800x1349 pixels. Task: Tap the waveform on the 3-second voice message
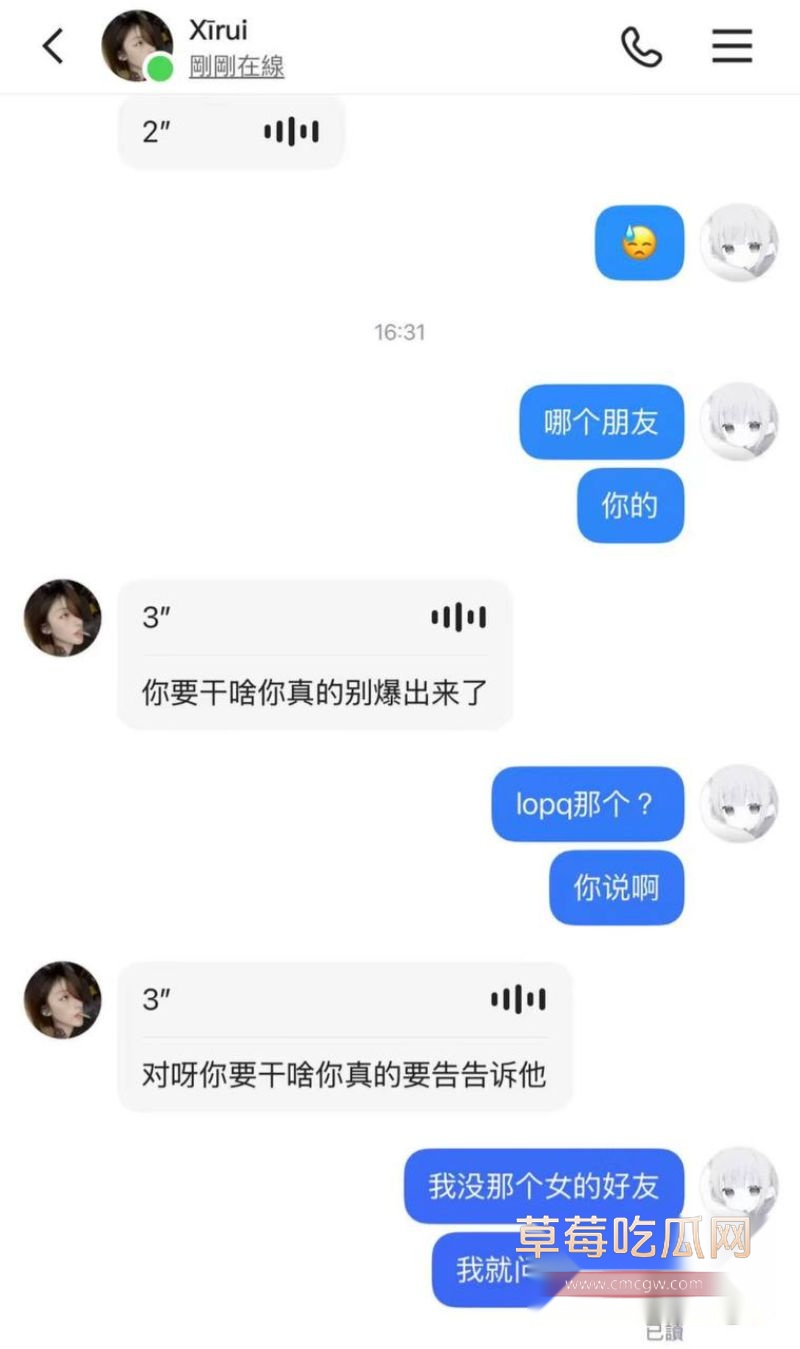[x=457, y=617]
